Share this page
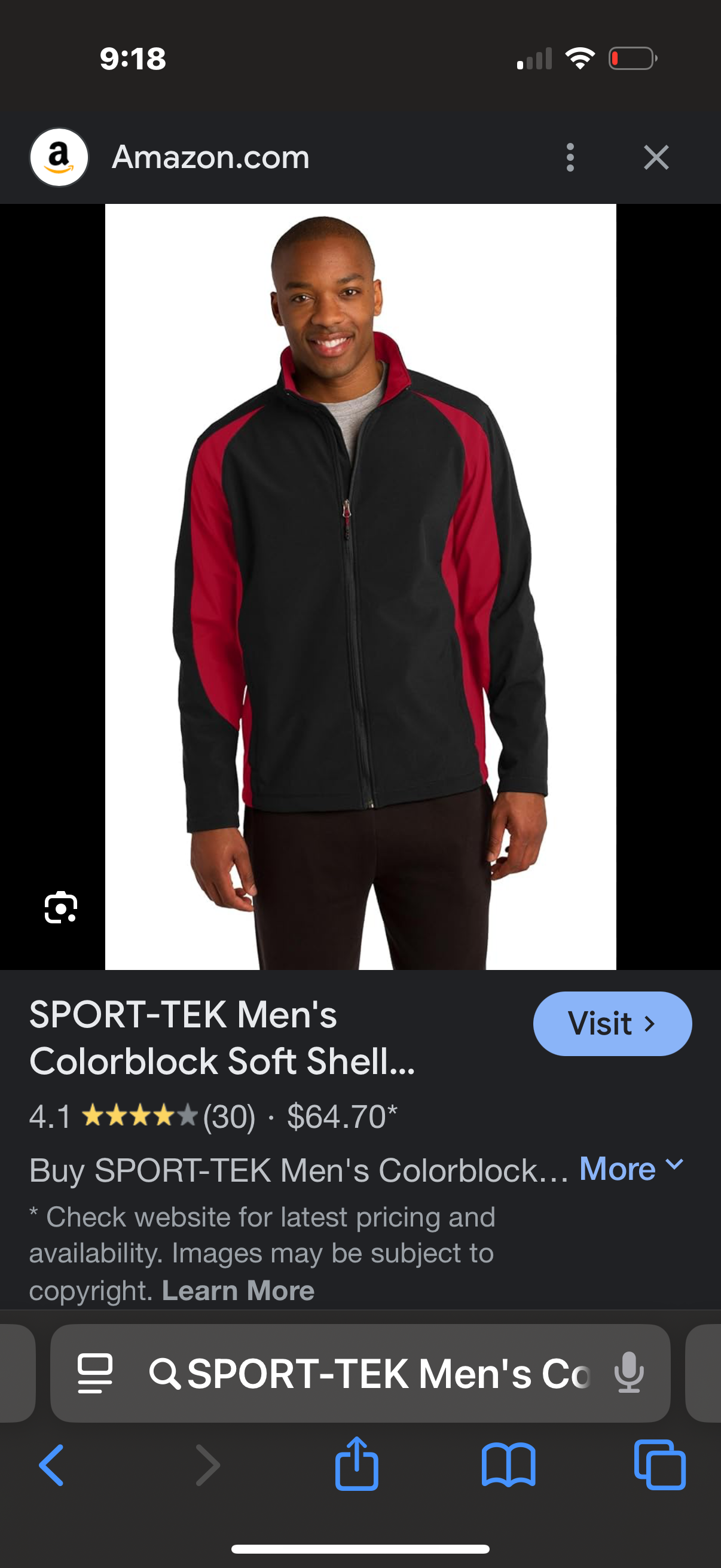This screenshot has width=721, height=1568. click(356, 1464)
